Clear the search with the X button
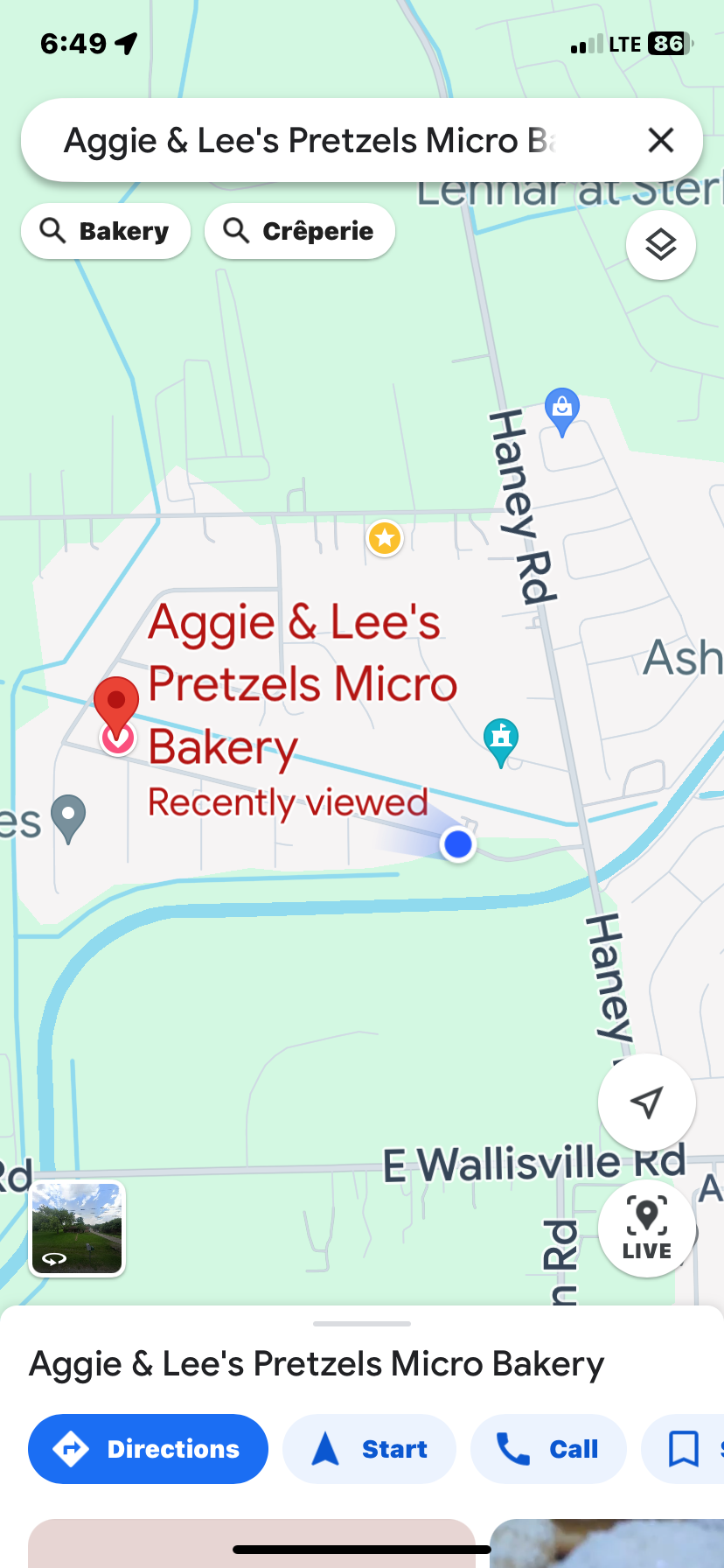The image size is (724, 1568). coord(660,140)
